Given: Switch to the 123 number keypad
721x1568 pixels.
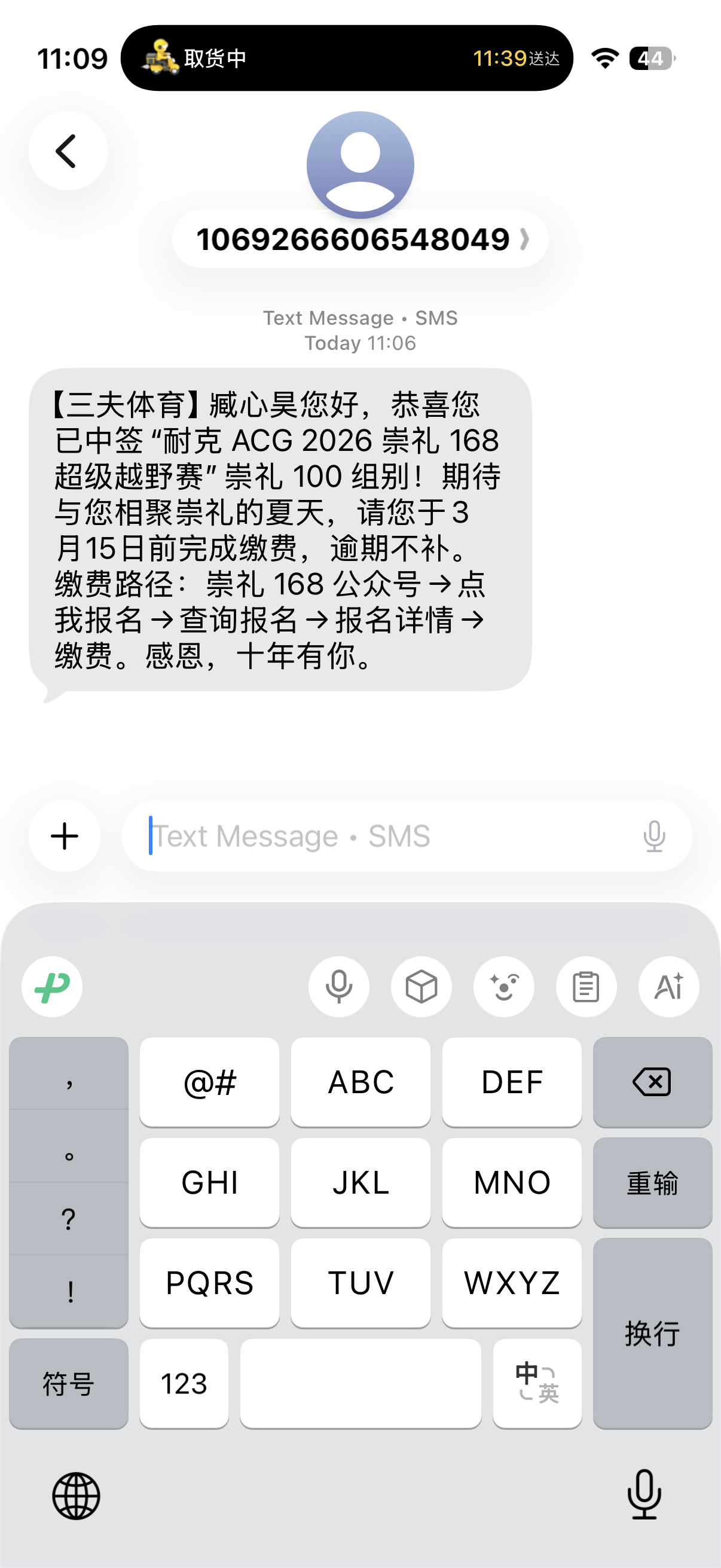Looking at the screenshot, I should pos(184,1384).
